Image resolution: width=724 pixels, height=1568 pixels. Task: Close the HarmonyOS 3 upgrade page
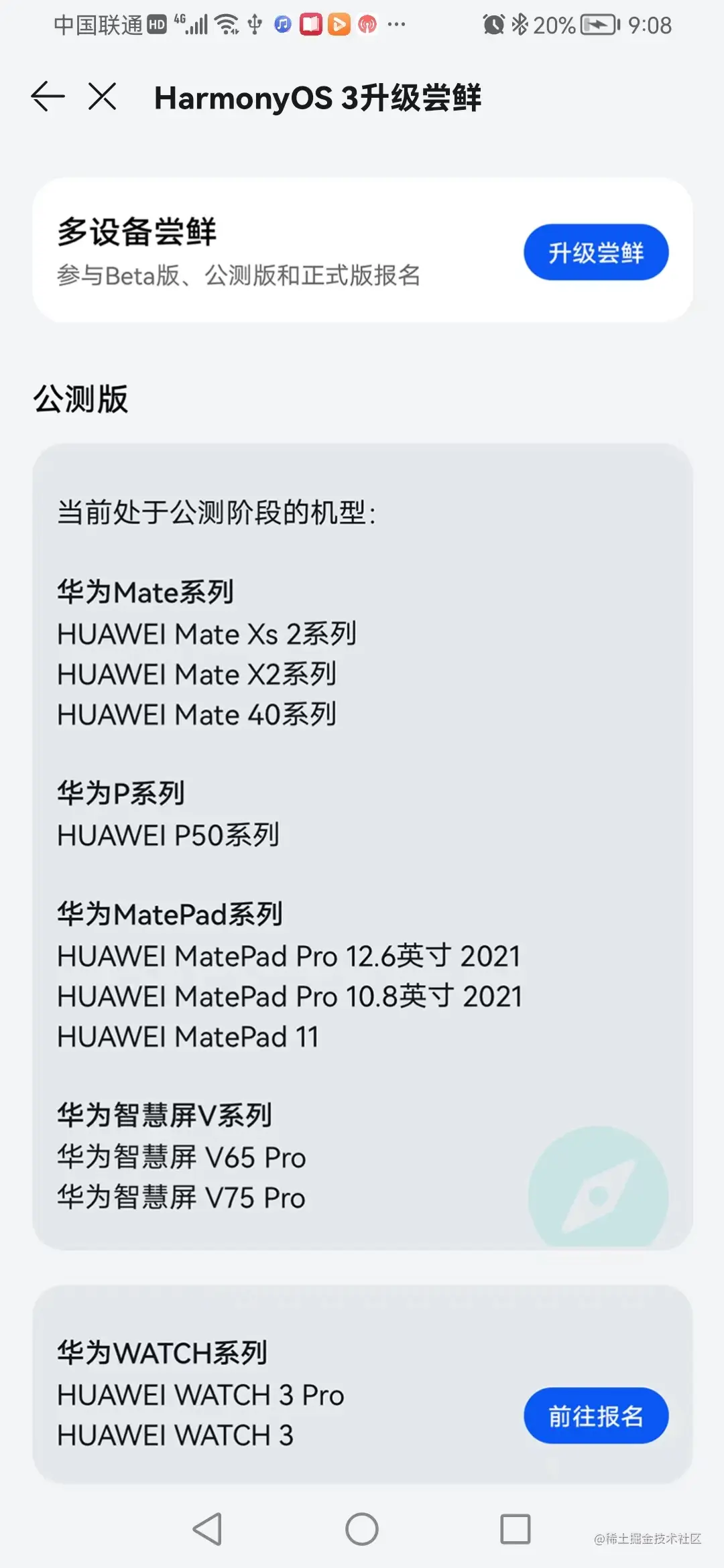click(x=103, y=96)
